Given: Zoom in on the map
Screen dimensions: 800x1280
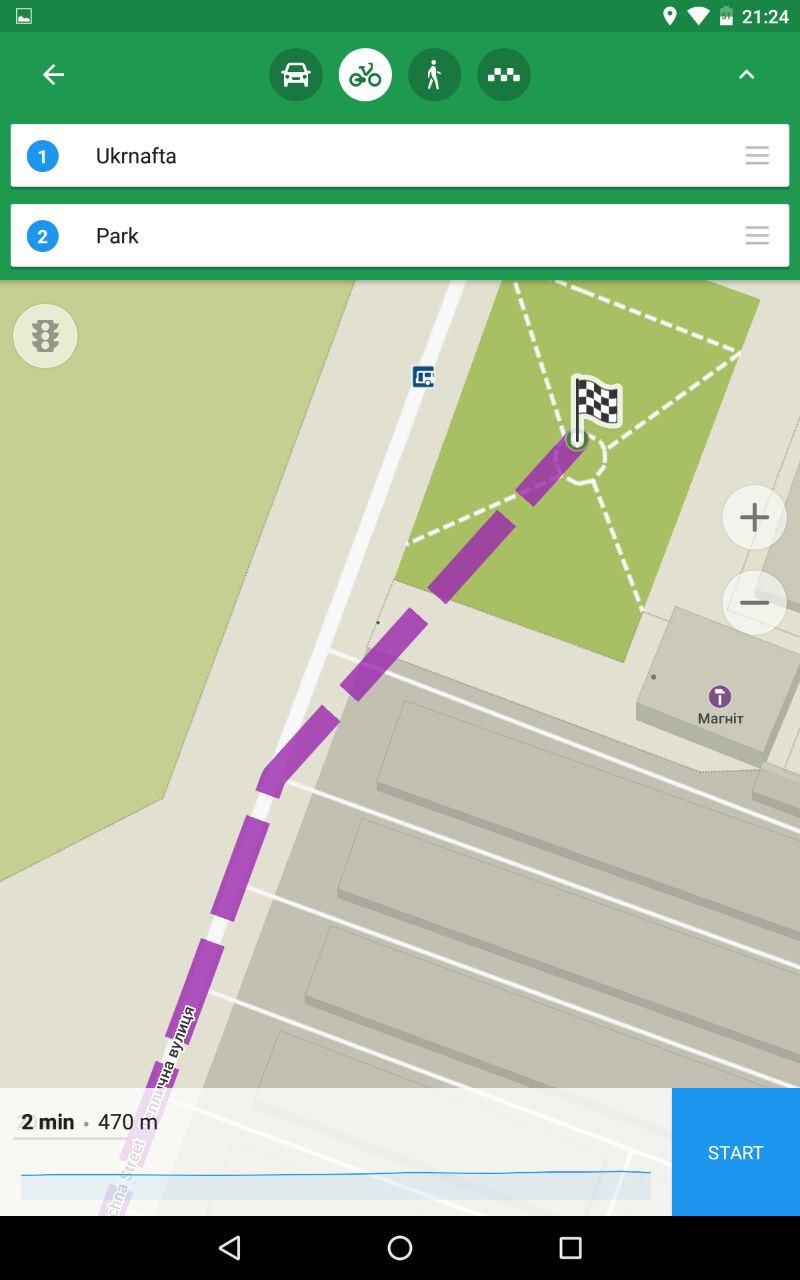Looking at the screenshot, I should 754,517.
